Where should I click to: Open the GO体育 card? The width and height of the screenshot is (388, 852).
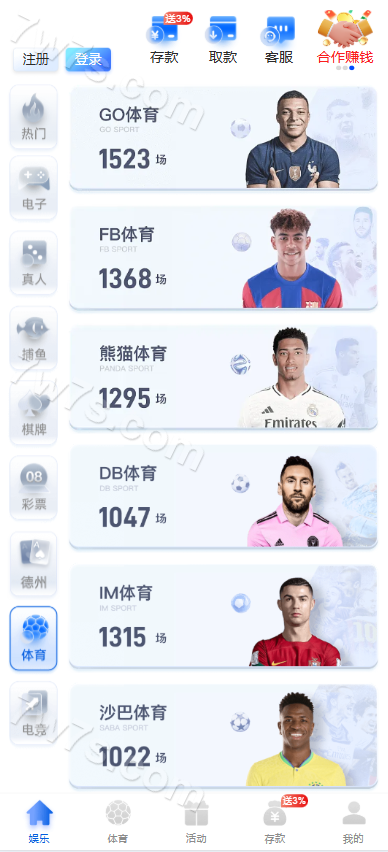click(x=223, y=138)
